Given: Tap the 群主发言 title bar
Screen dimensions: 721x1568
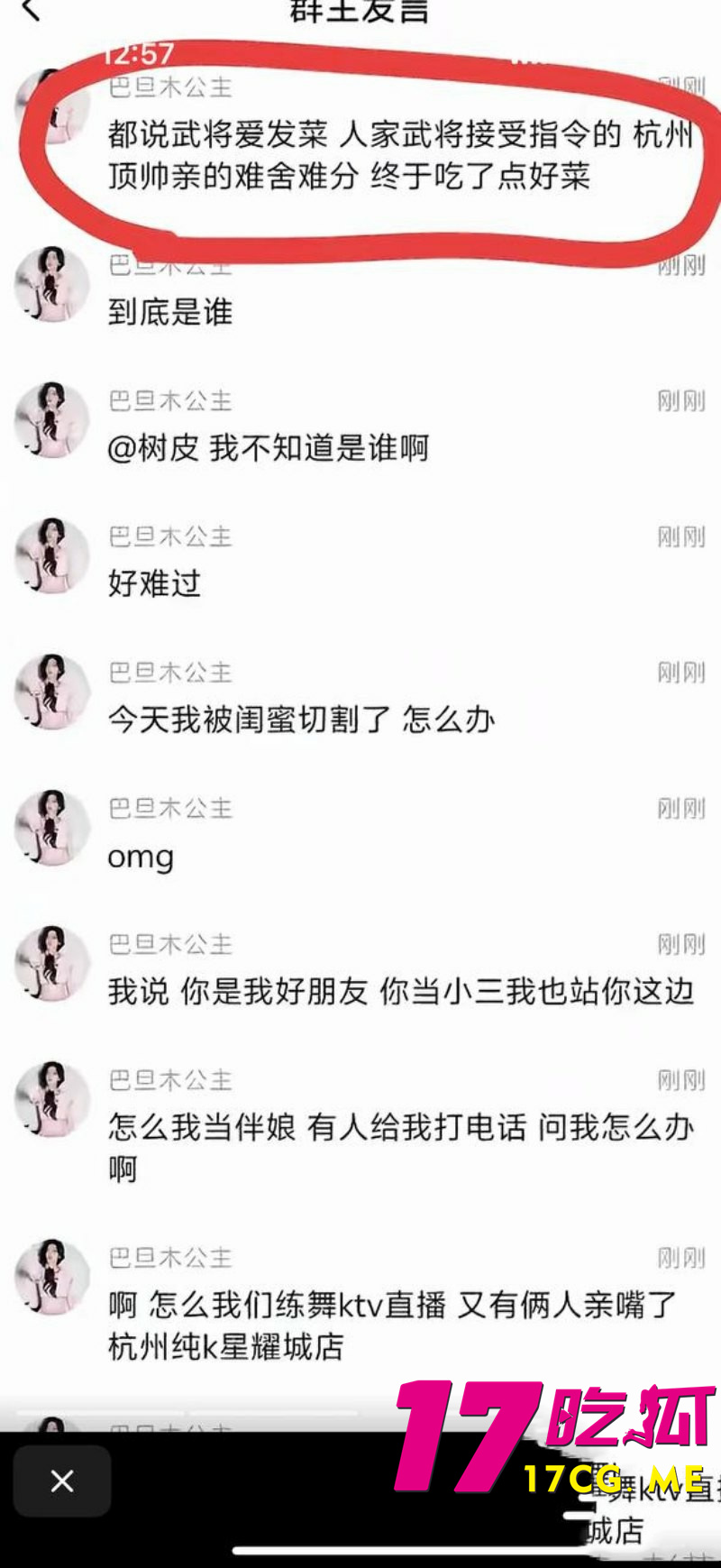Looking at the screenshot, I should (360, 13).
